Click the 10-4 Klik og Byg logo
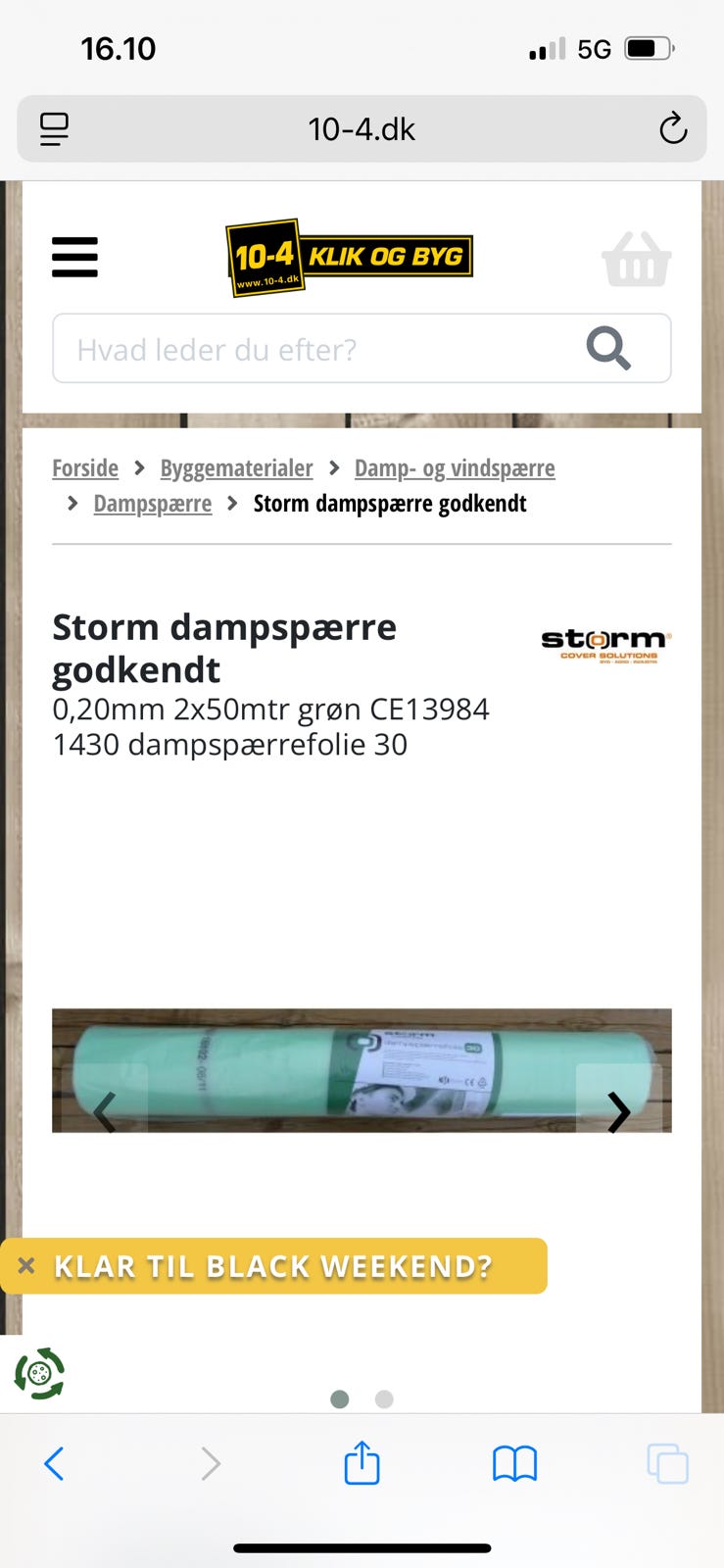The image size is (724, 1568). 349,255
